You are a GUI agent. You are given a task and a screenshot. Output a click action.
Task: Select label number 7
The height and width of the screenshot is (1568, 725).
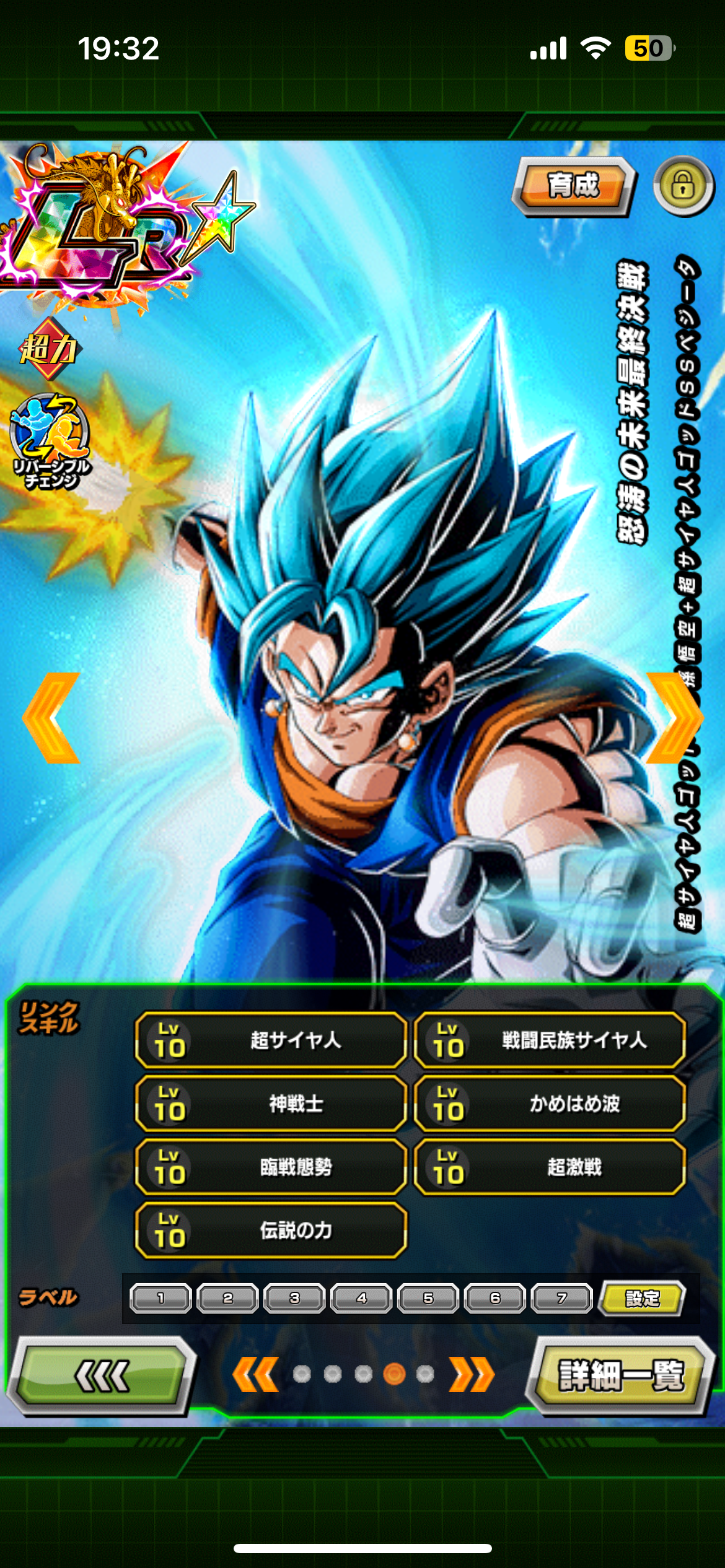[561, 1298]
